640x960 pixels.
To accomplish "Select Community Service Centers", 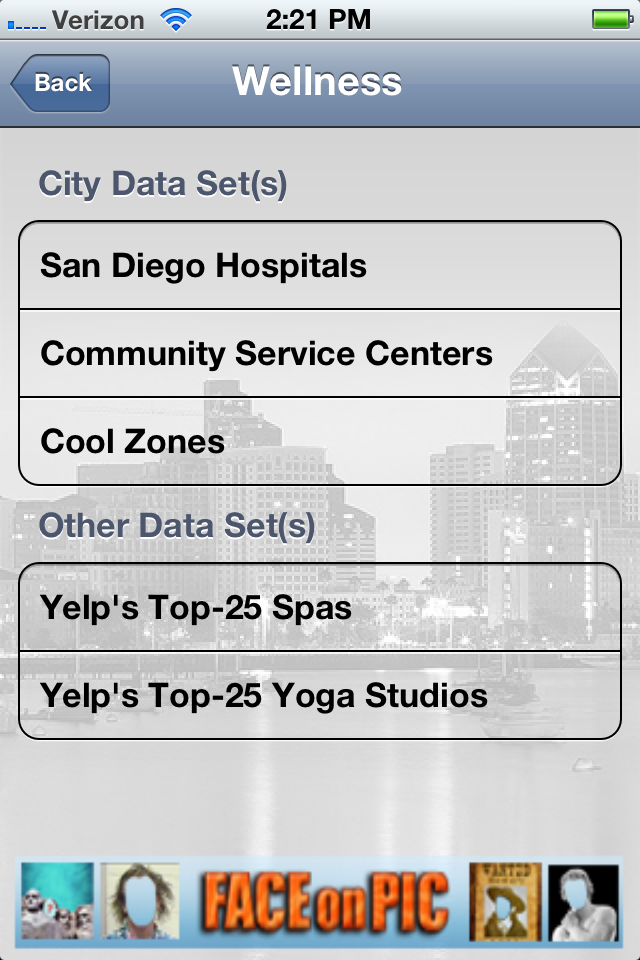I will [x=320, y=353].
